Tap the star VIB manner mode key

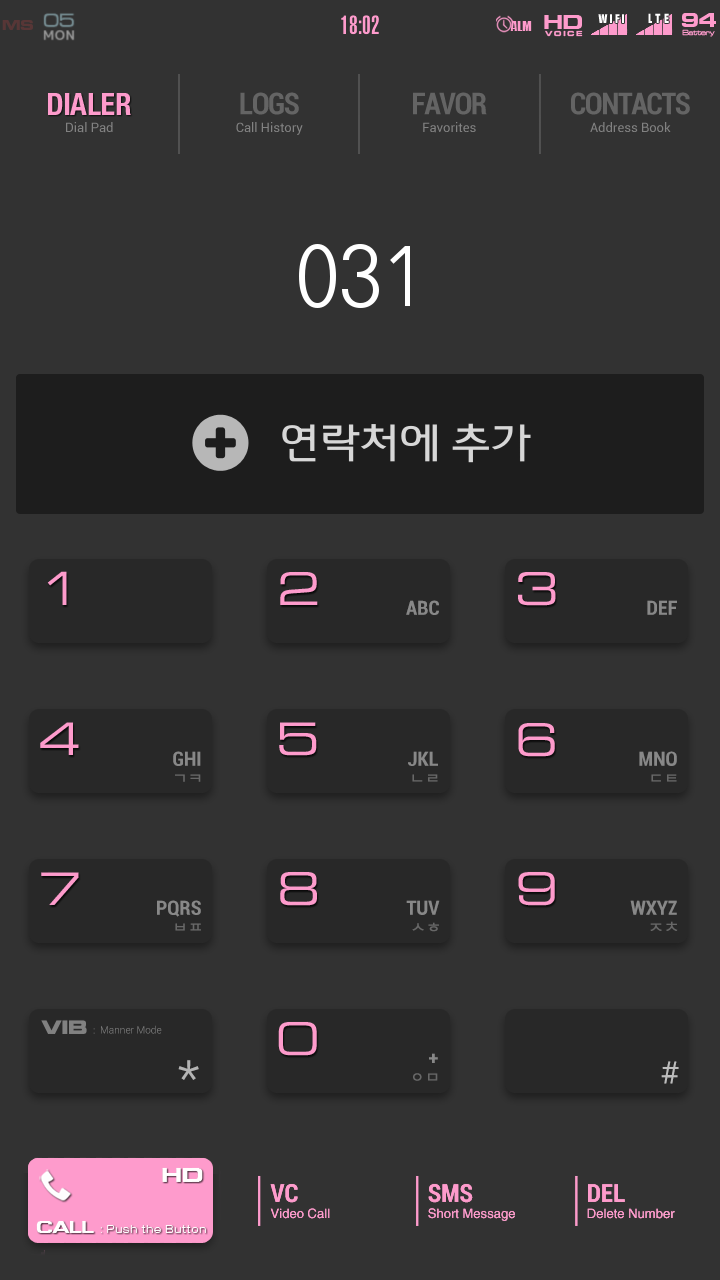120,1051
